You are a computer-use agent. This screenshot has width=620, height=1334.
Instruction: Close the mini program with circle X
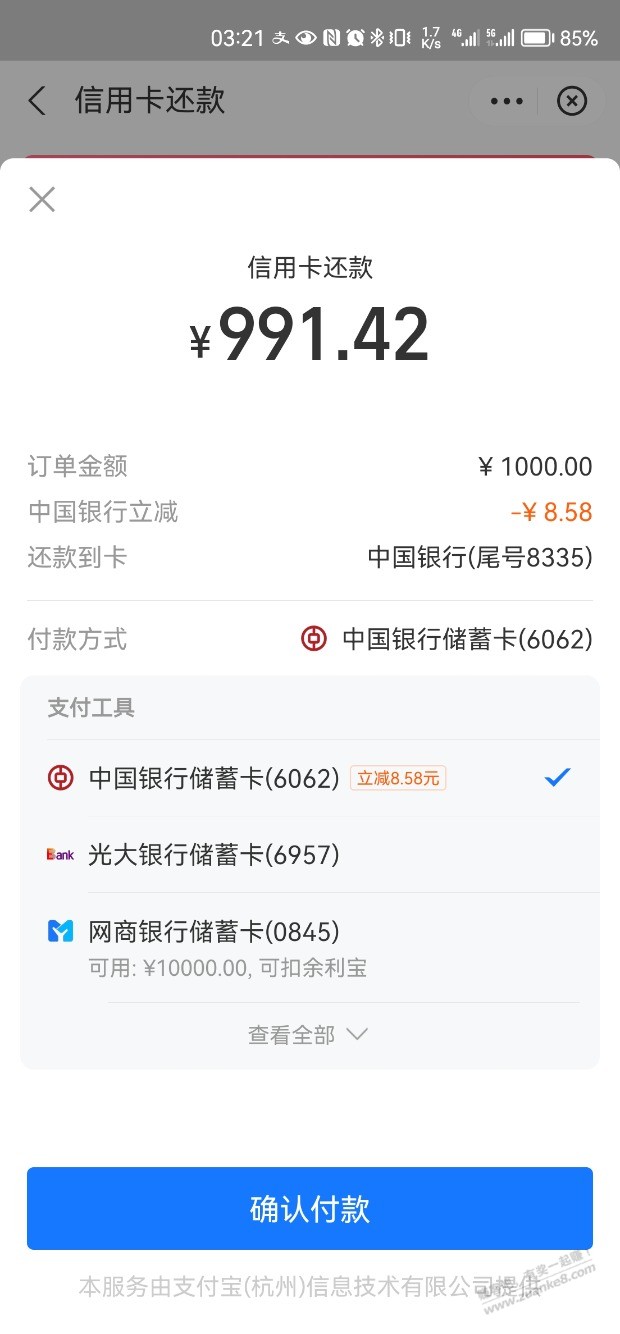point(572,101)
